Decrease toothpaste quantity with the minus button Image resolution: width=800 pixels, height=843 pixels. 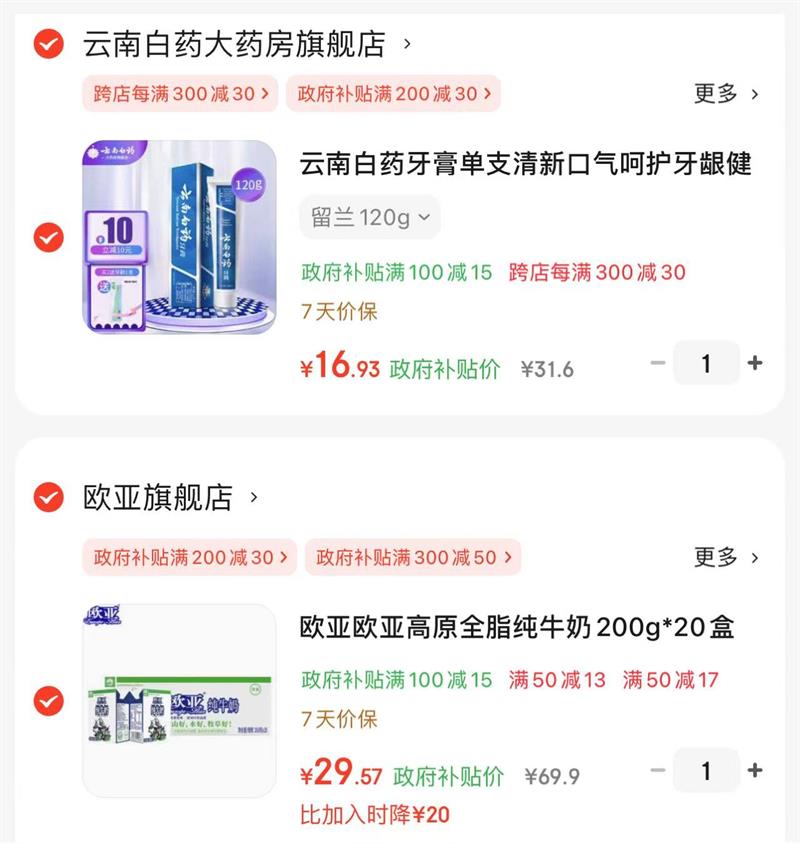pyautogui.click(x=659, y=363)
